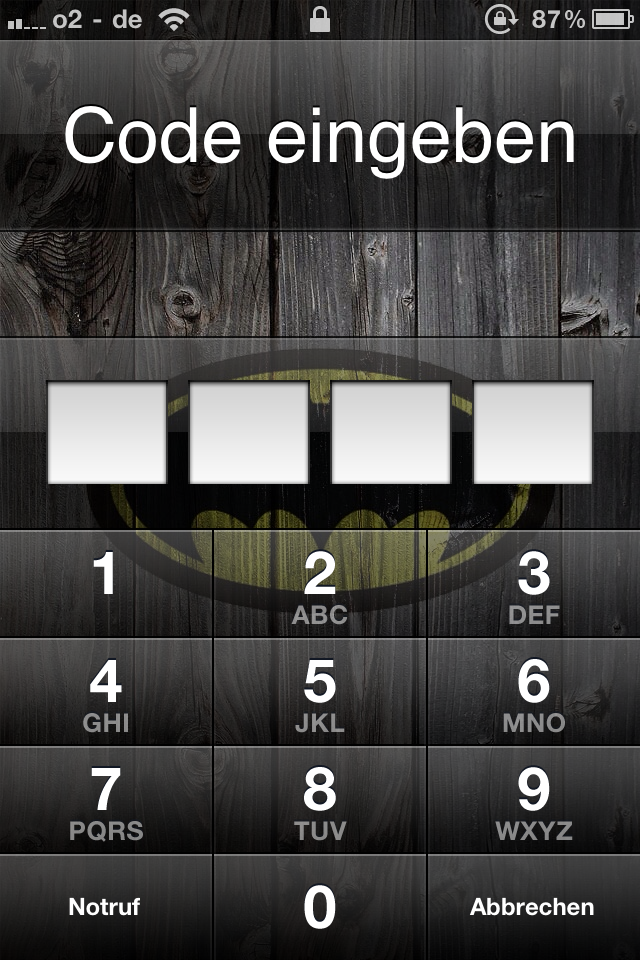Select digit 4 (GHI)
640x960 pixels.
click(105, 695)
